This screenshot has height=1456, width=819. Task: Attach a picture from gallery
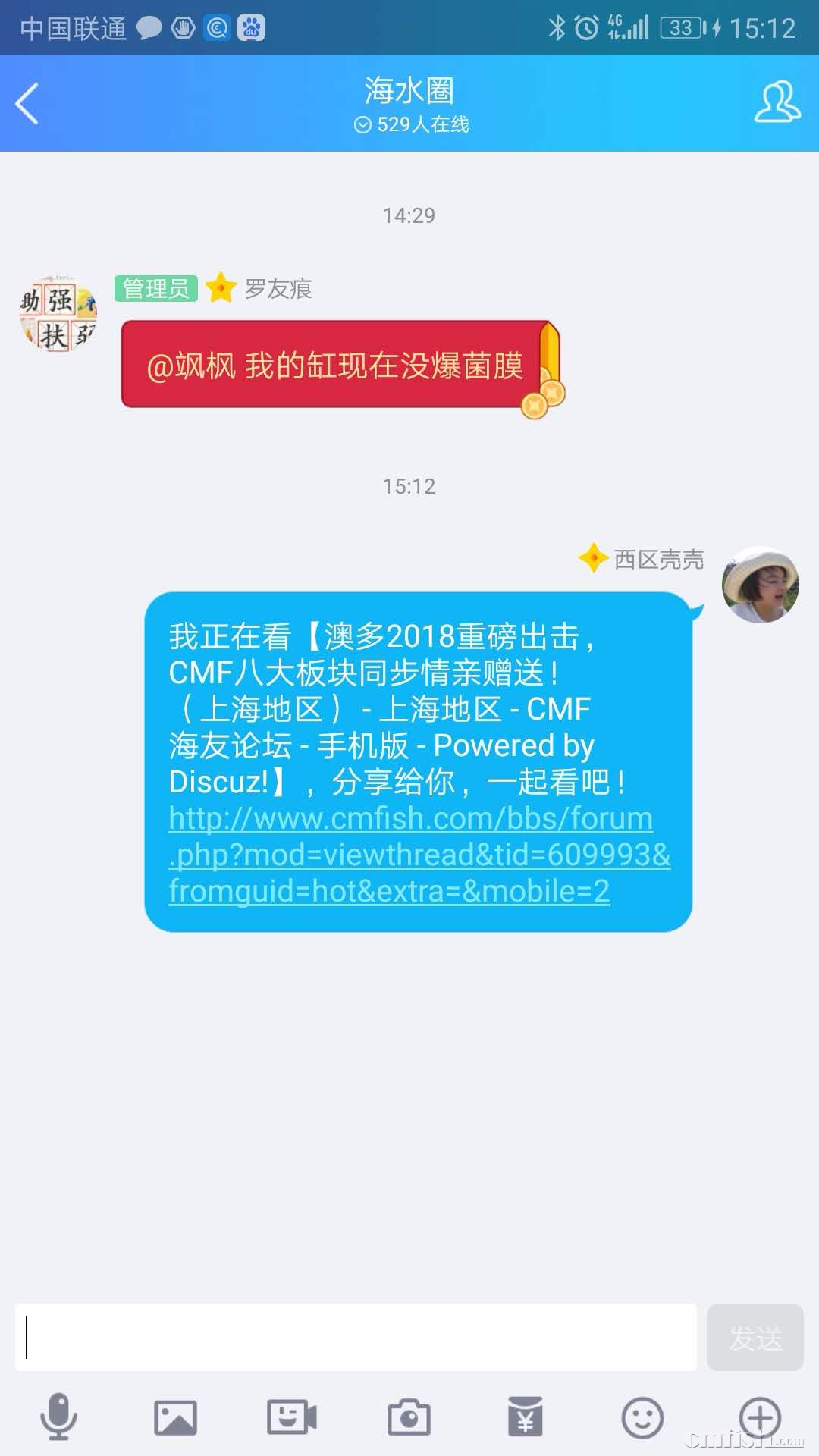[175, 1417]
